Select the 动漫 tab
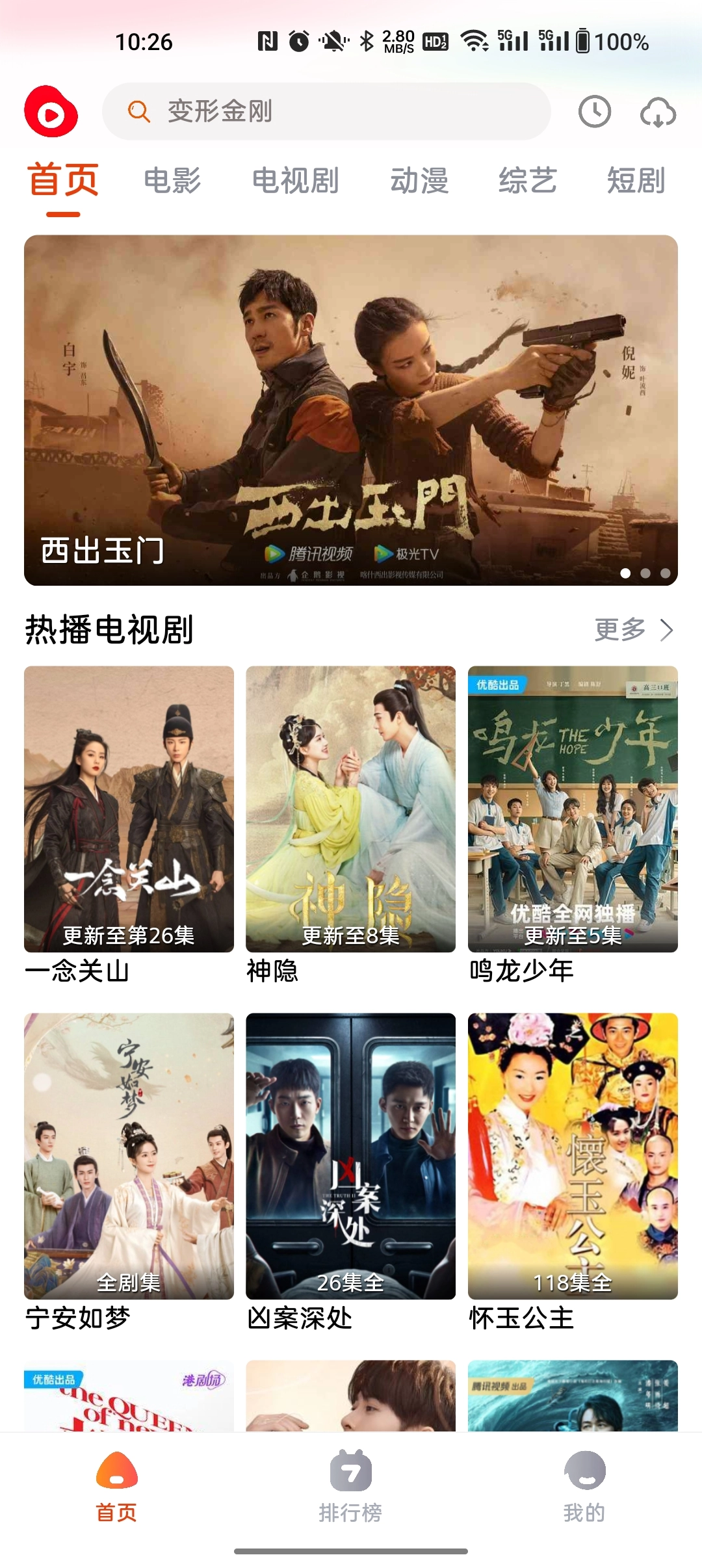Screen dimensions: 702x1568 point(419,180)
